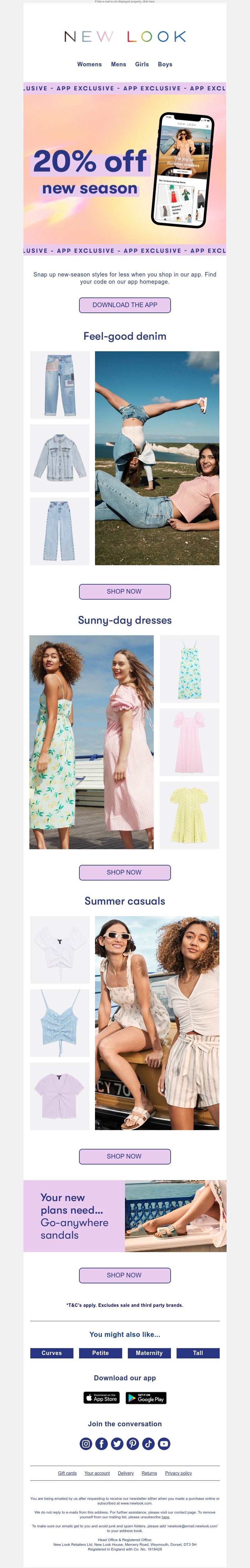Select the Tall button

coord(198,1352)
